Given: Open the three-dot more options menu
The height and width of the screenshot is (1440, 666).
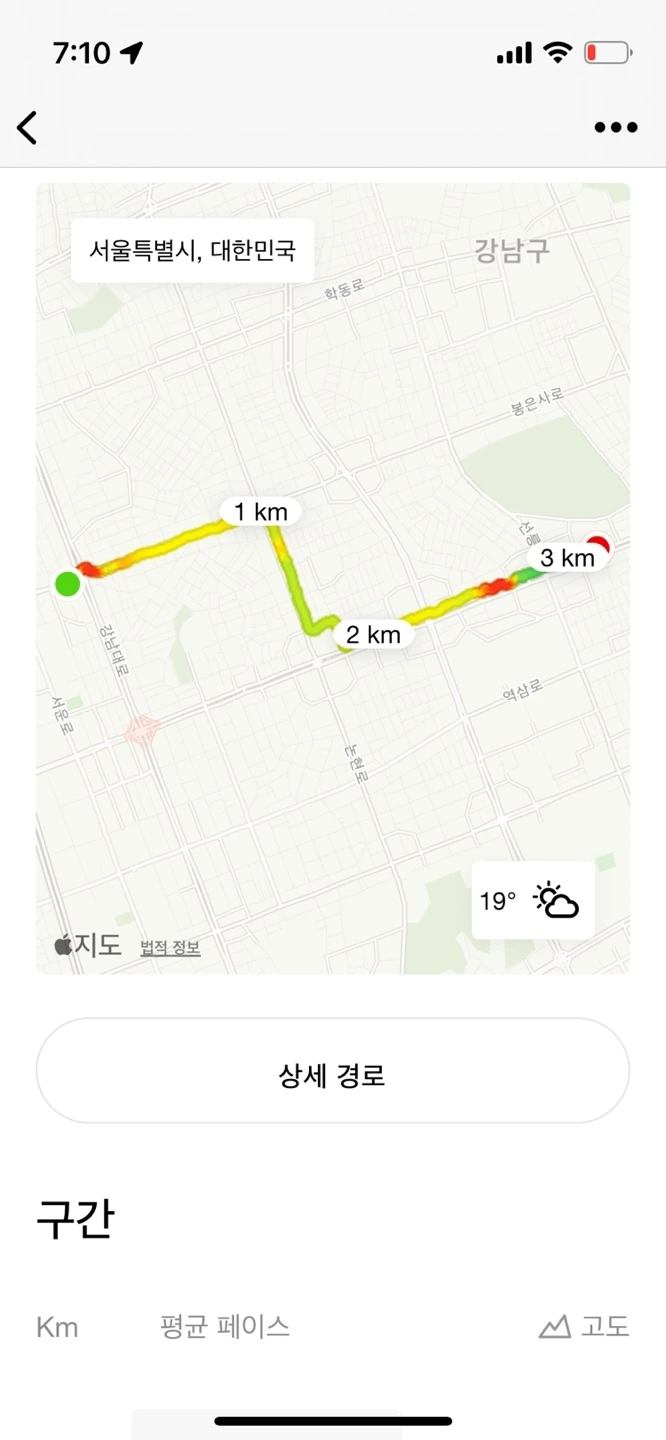Looking at the screenshot, I should tap(615, 127).
